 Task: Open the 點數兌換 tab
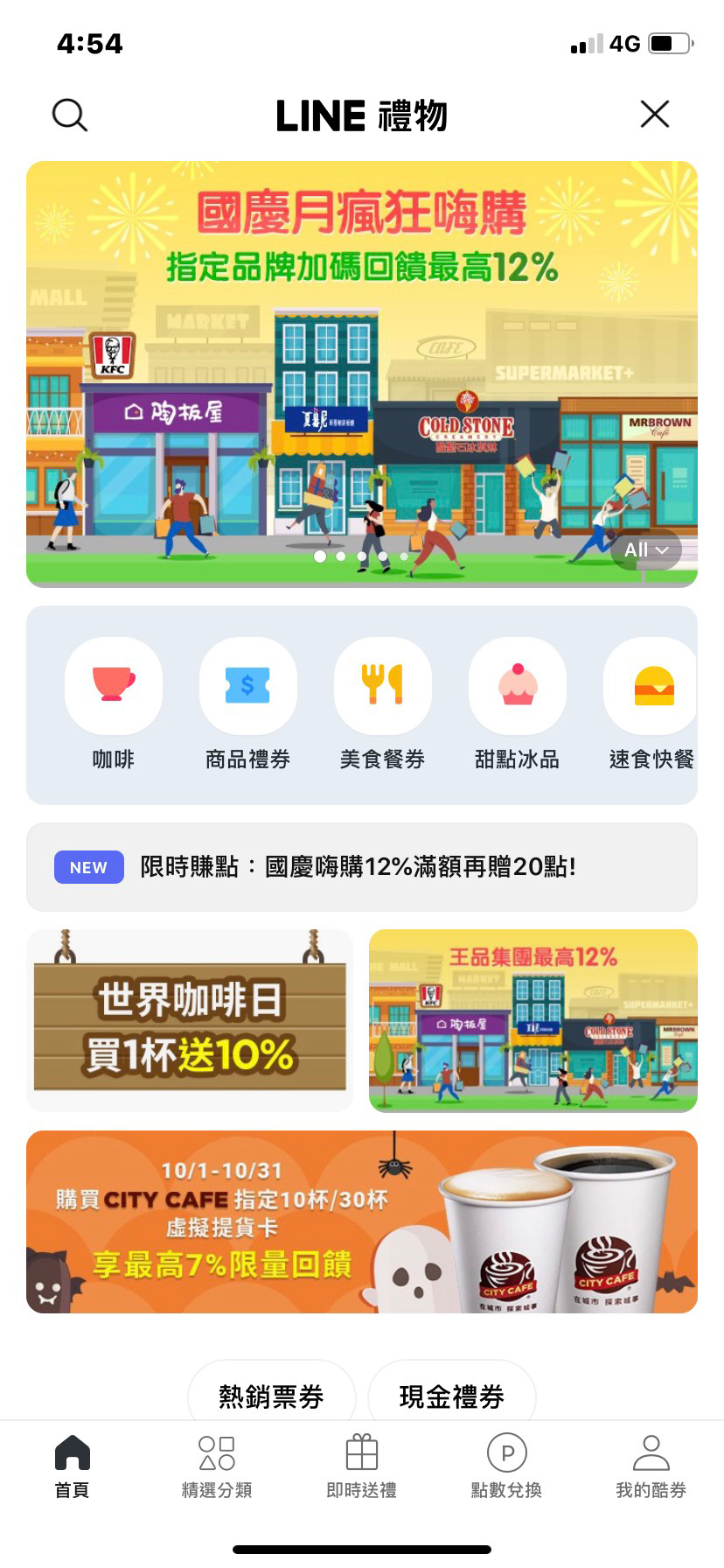(507, 1467)
